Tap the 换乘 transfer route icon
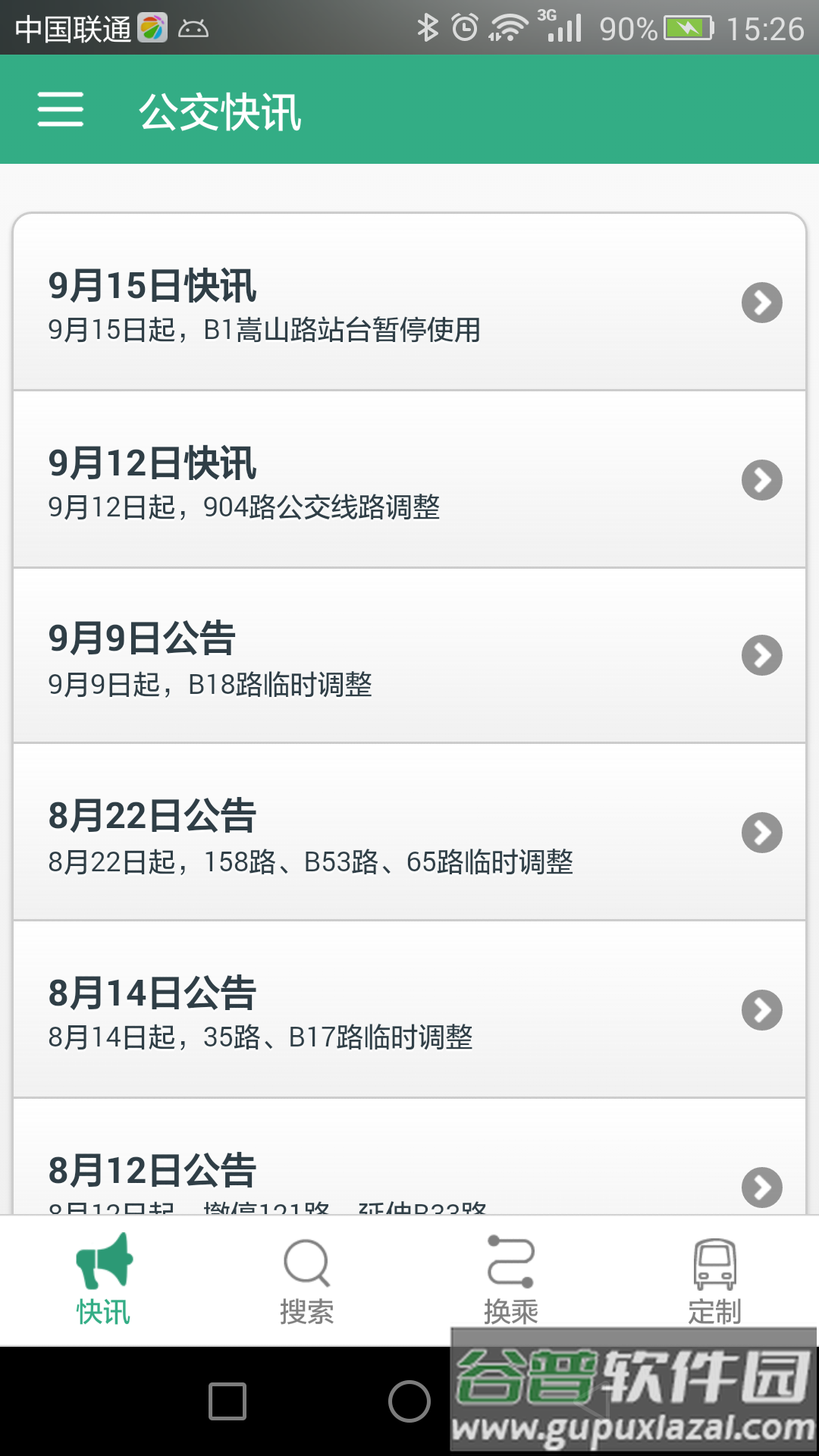This screenshot has height=1456, width=819. coord(510,1259)
